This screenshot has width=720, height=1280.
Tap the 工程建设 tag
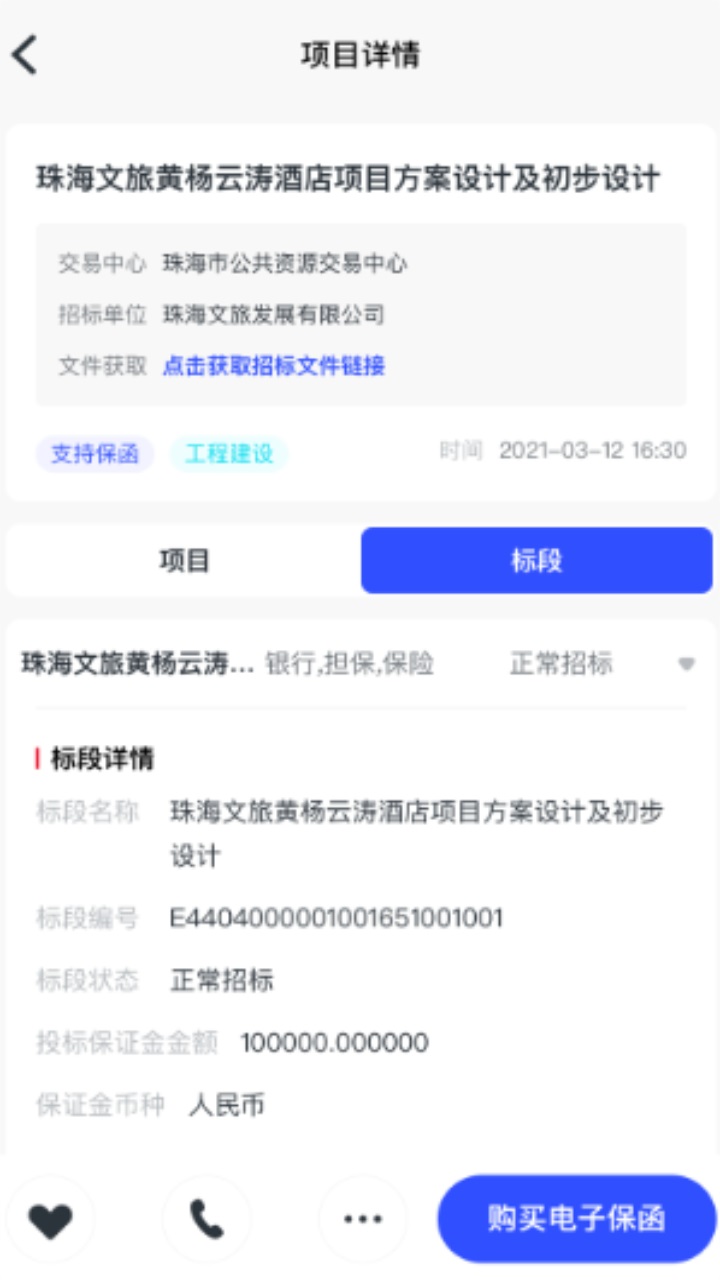click(228, 454)
